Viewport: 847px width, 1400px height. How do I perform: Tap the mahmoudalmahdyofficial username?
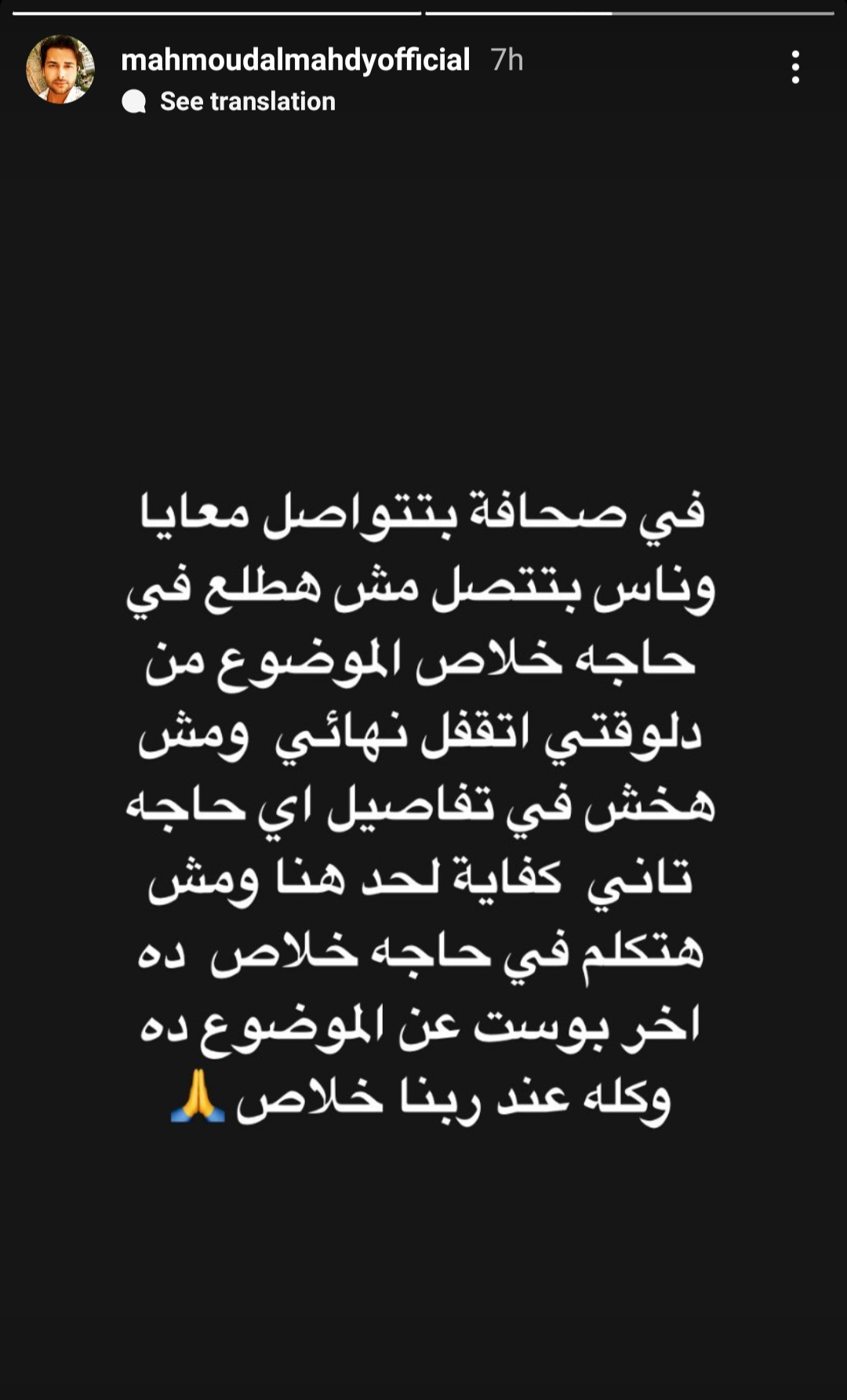click(x=296, y=60)
